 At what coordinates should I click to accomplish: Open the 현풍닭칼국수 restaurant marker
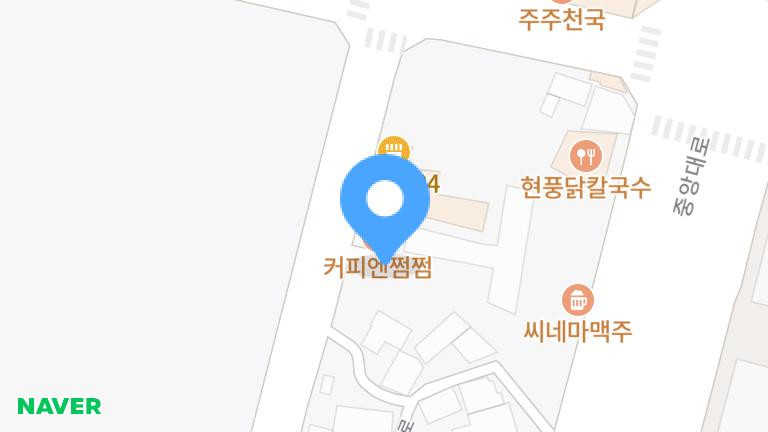coord(583,156)
